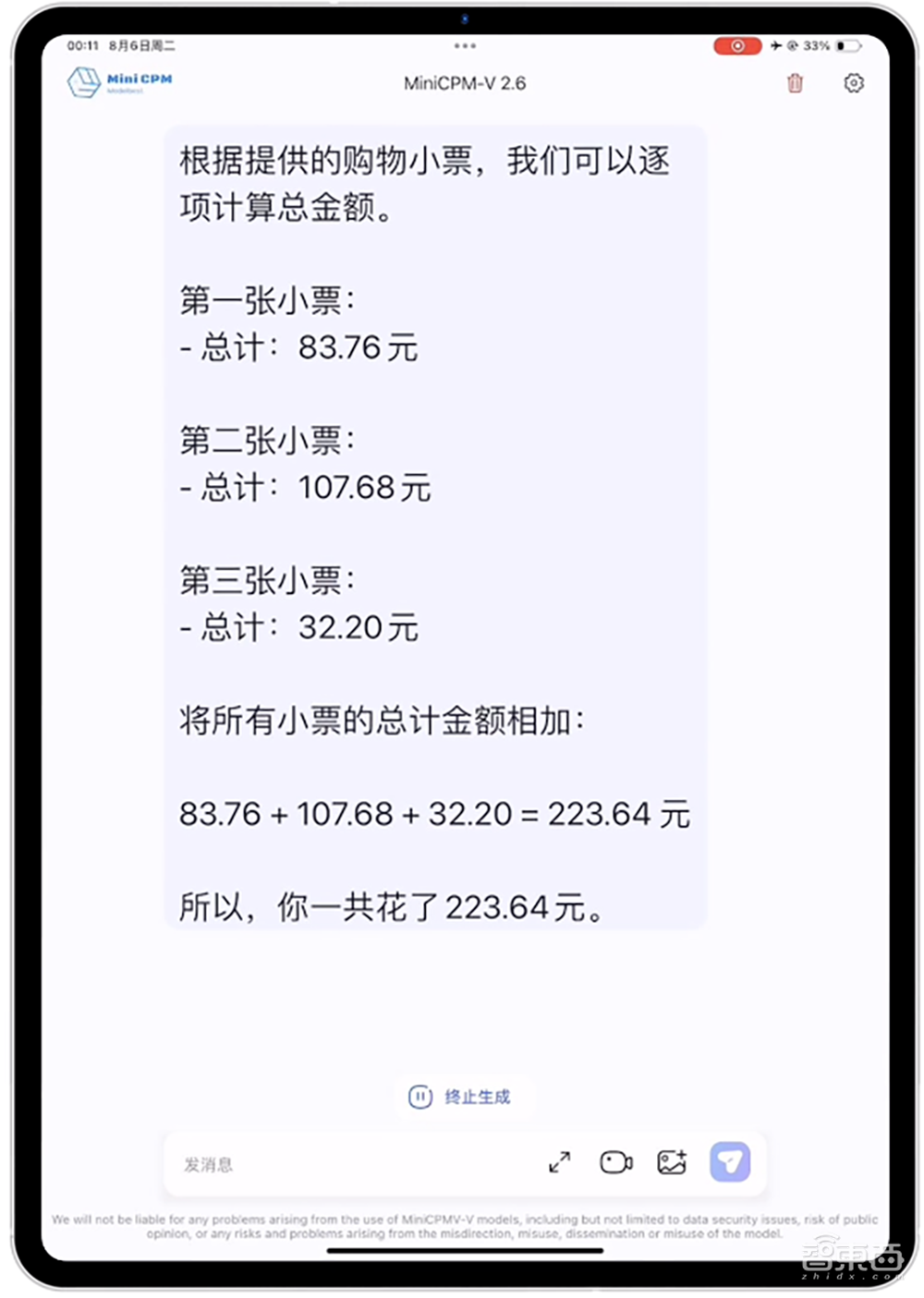Click the MiniCPM-V 2.6 title
924x1298 pixels.
pos(463,83)
